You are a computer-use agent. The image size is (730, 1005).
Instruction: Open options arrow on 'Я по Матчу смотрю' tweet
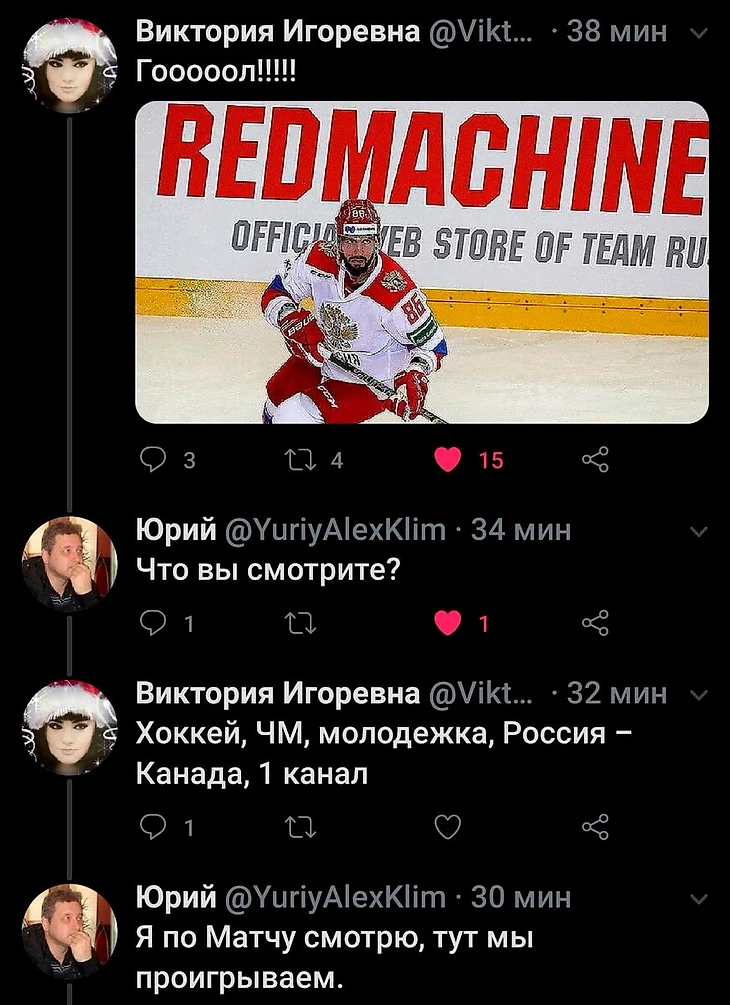(x=699, y=899)
